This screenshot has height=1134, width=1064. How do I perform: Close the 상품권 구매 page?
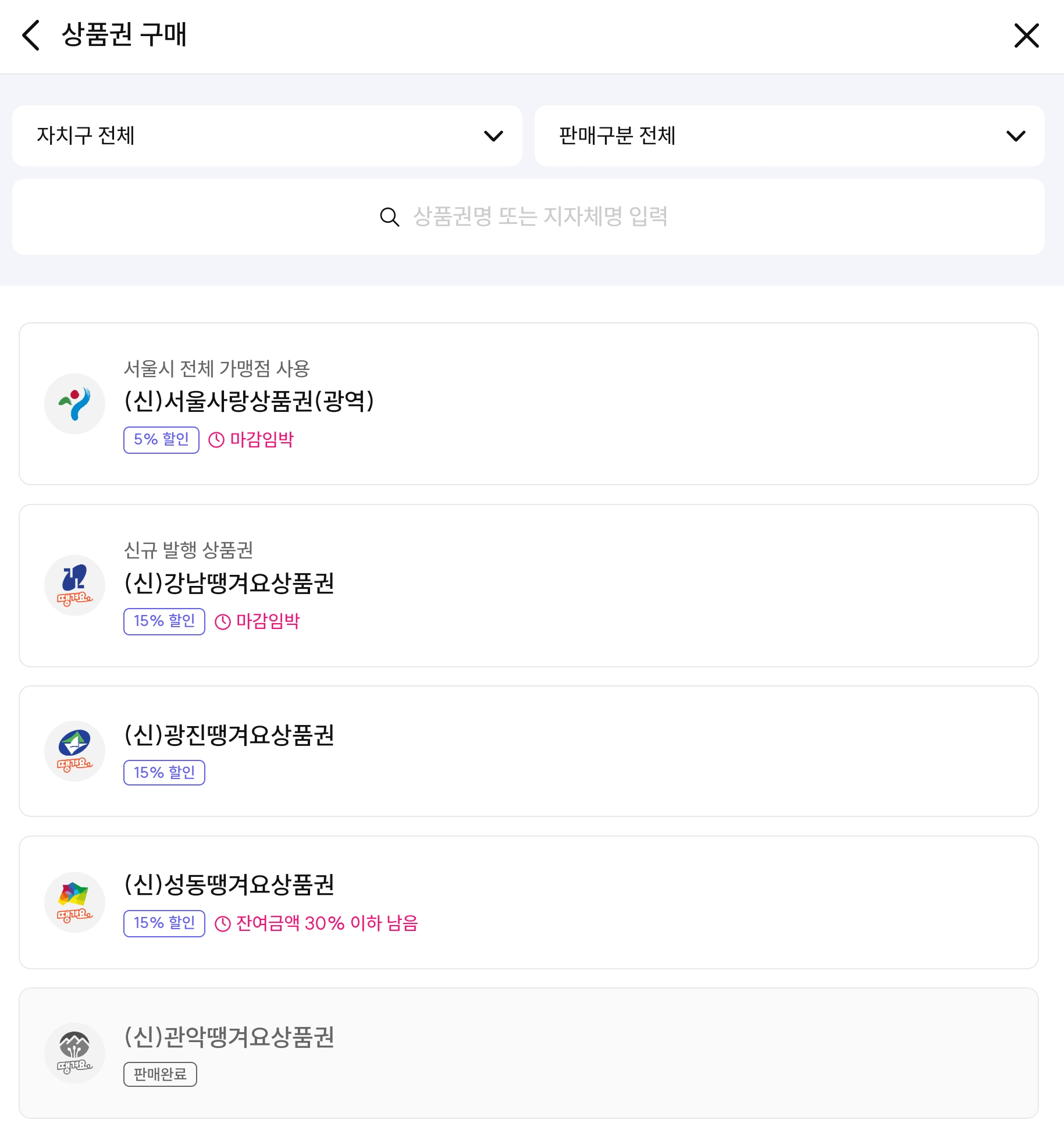[x=1026, y=35]
